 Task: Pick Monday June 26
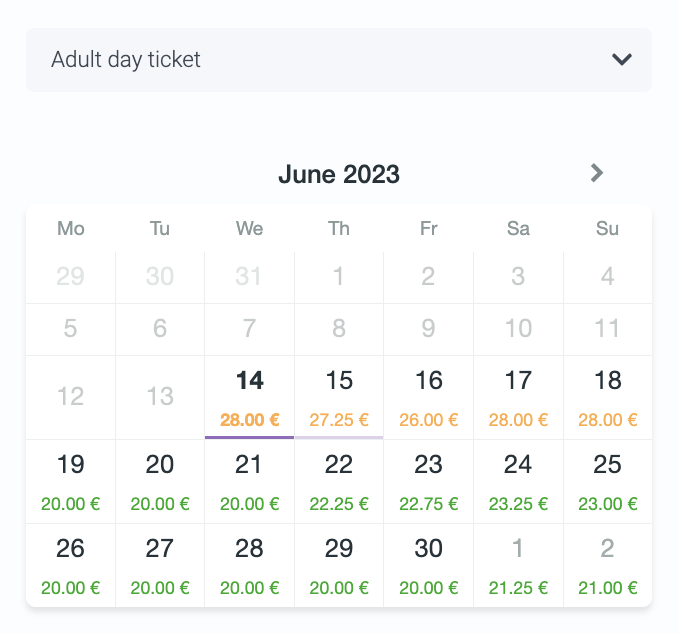click(x=70, y=565)
